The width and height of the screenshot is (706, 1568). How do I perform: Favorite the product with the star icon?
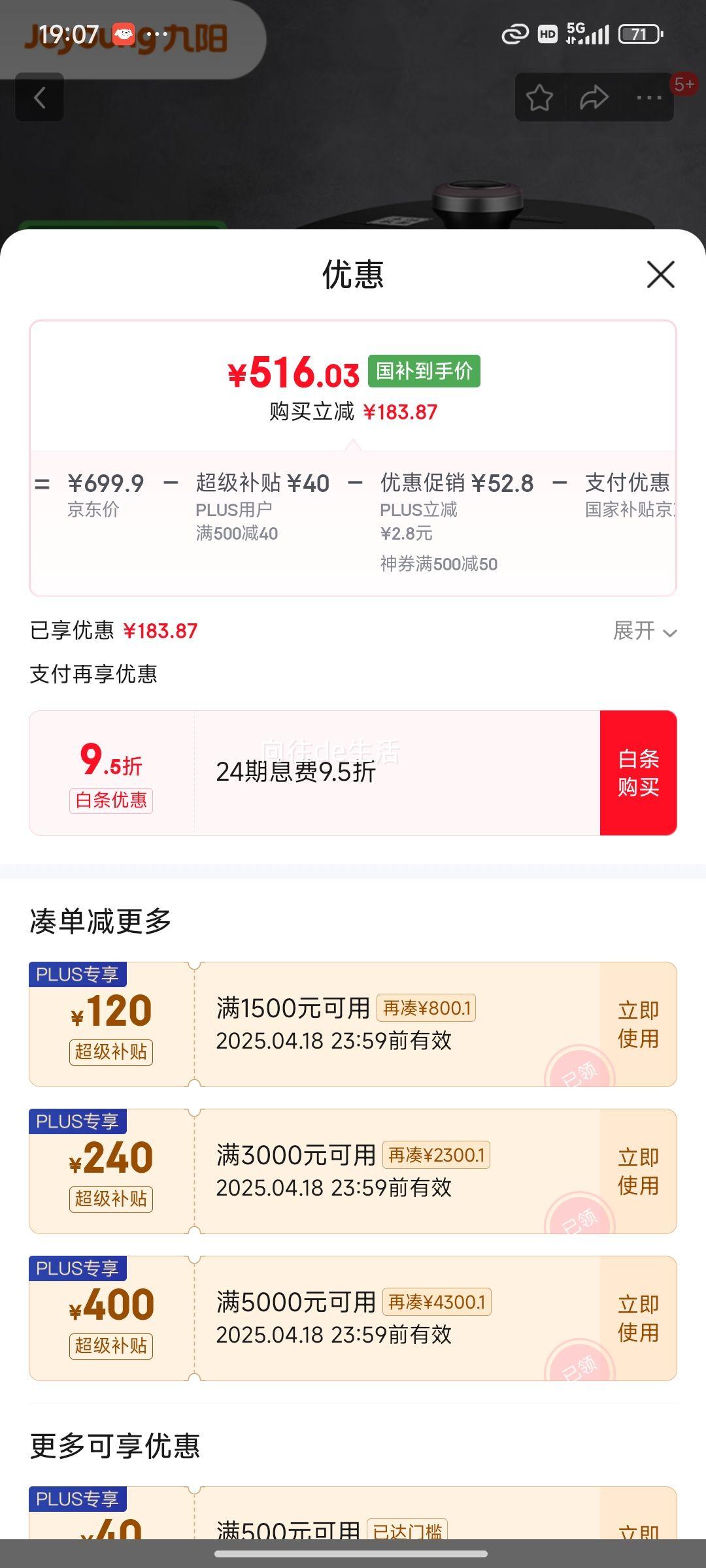click(539, 98)
